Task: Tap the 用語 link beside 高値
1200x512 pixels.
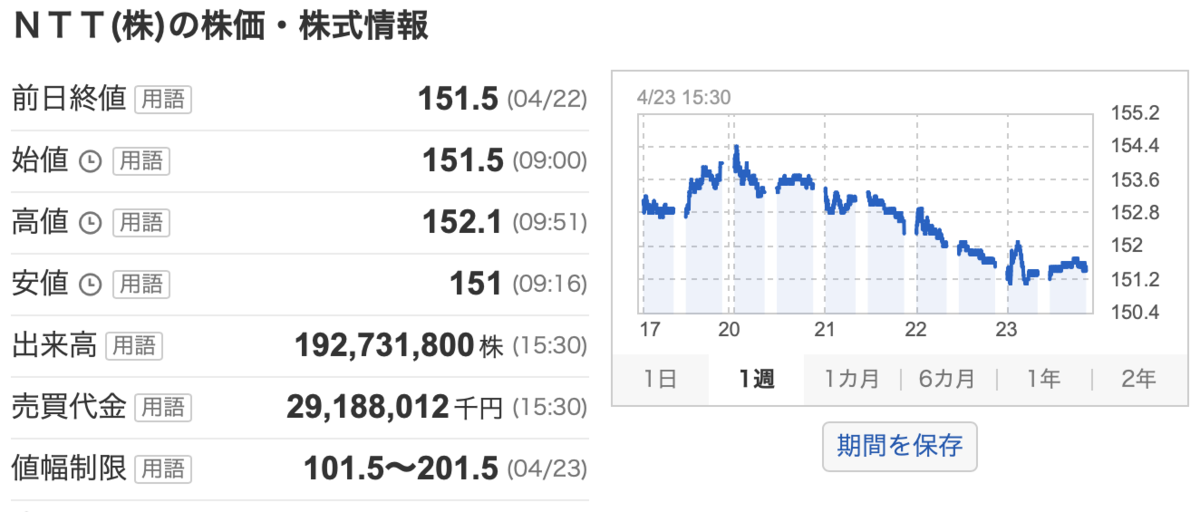Action: click(x=141, y=223)
